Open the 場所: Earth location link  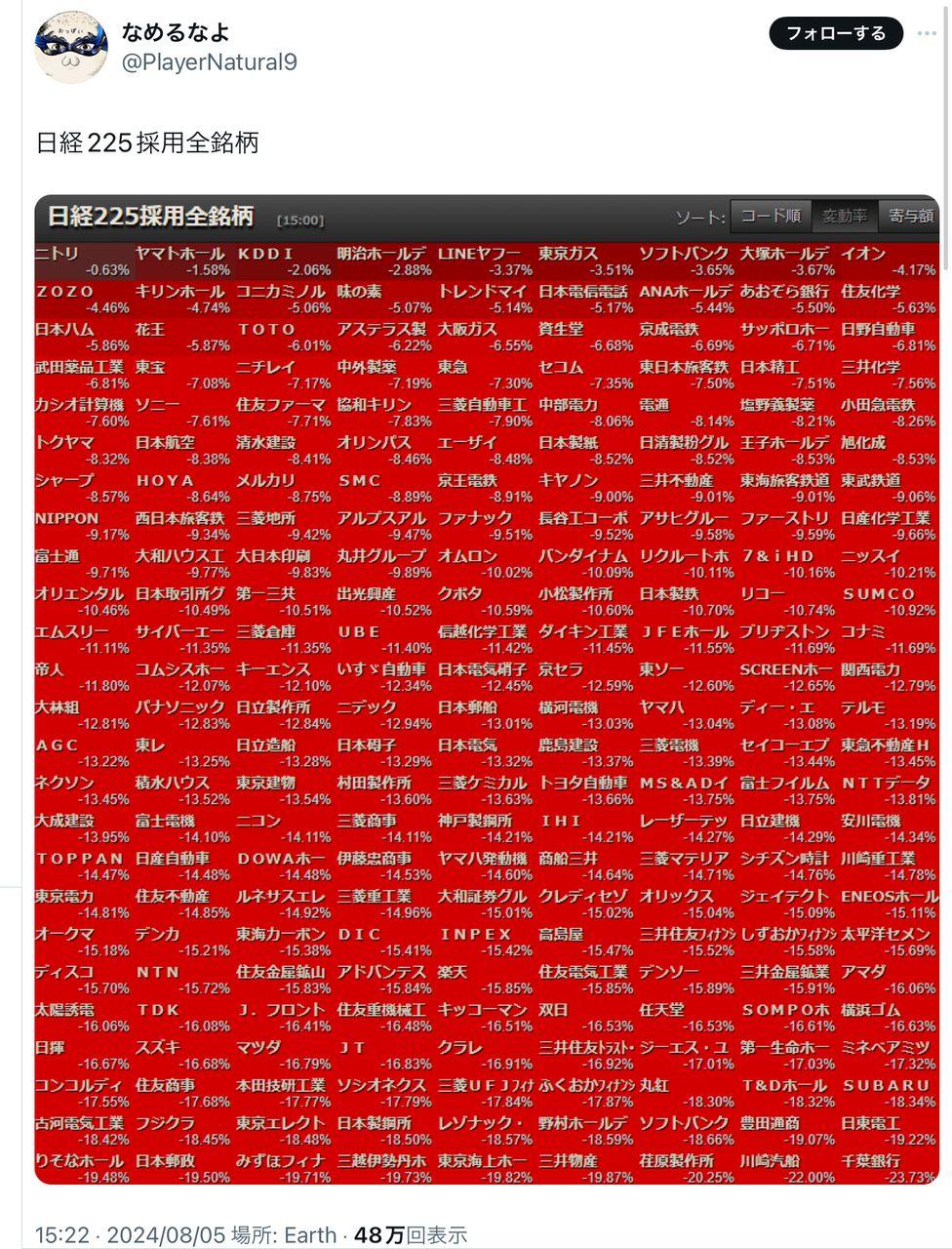coord(282,1234)
